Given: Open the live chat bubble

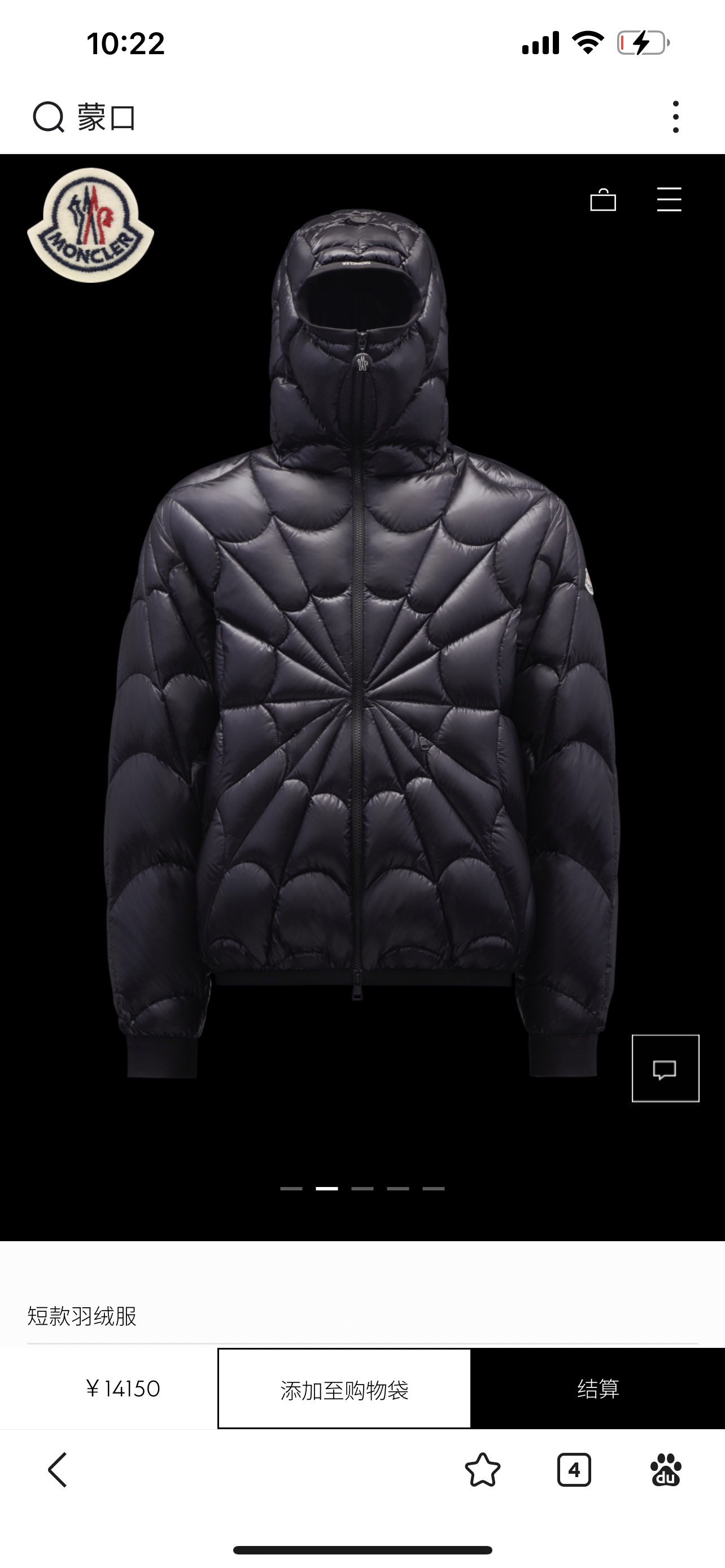Looking at the screenshot, I should (665, 1068).
